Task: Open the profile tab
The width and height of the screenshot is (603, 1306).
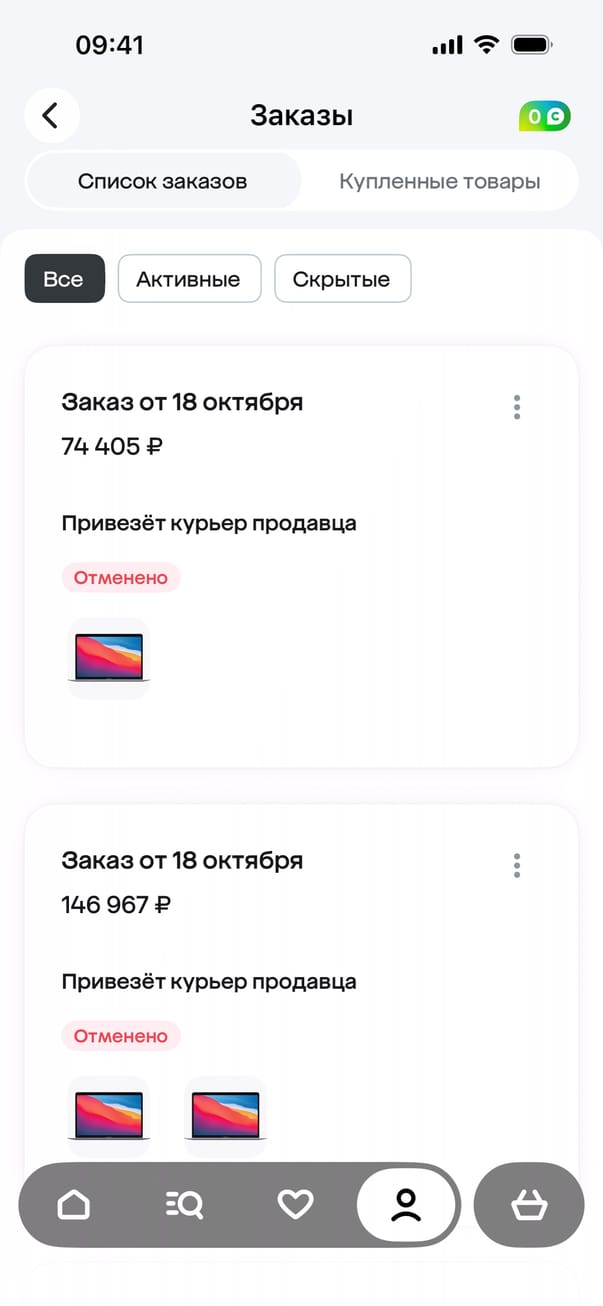Action: [x=406, y=1205]
